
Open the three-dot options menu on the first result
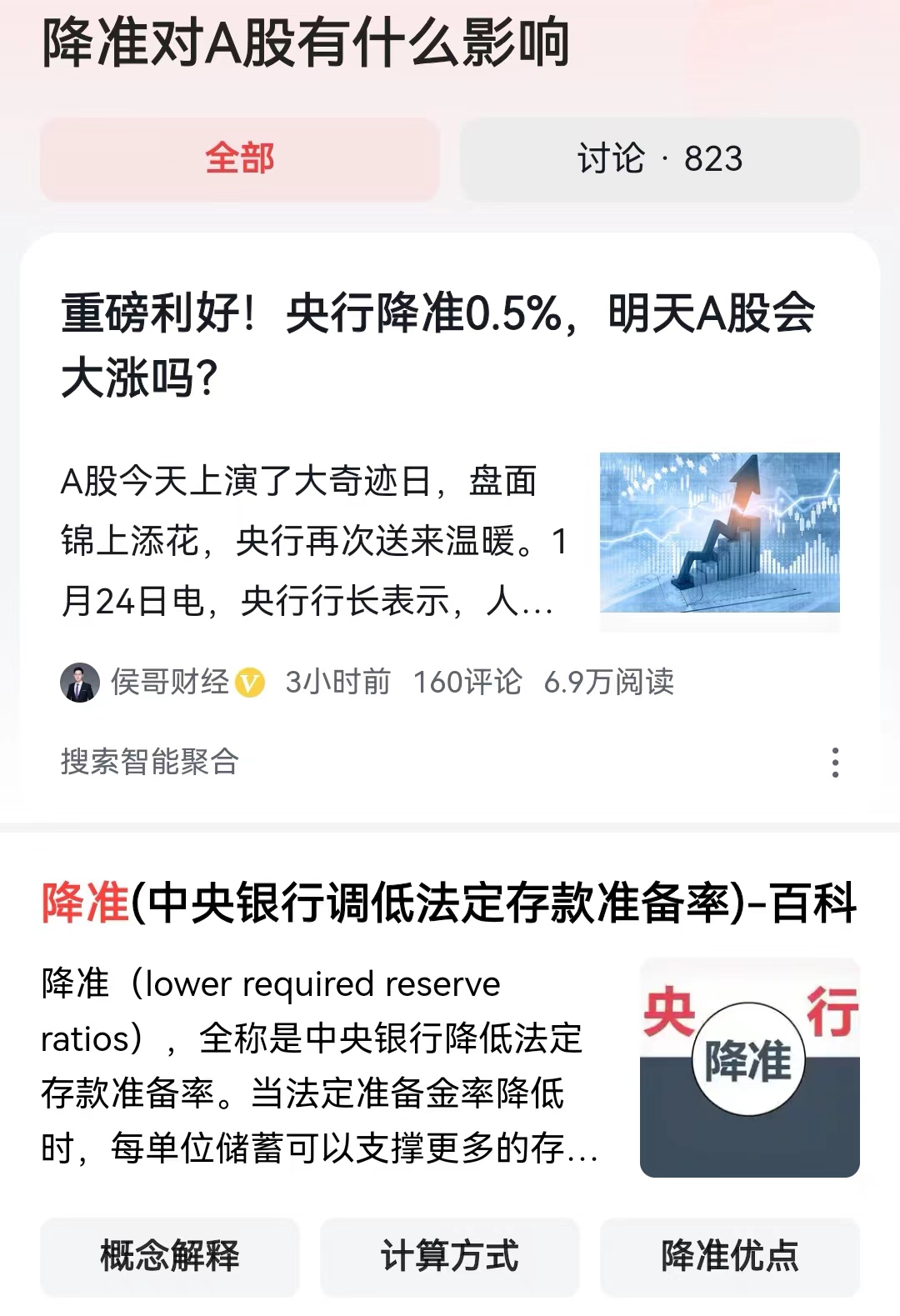click(836, 761)
